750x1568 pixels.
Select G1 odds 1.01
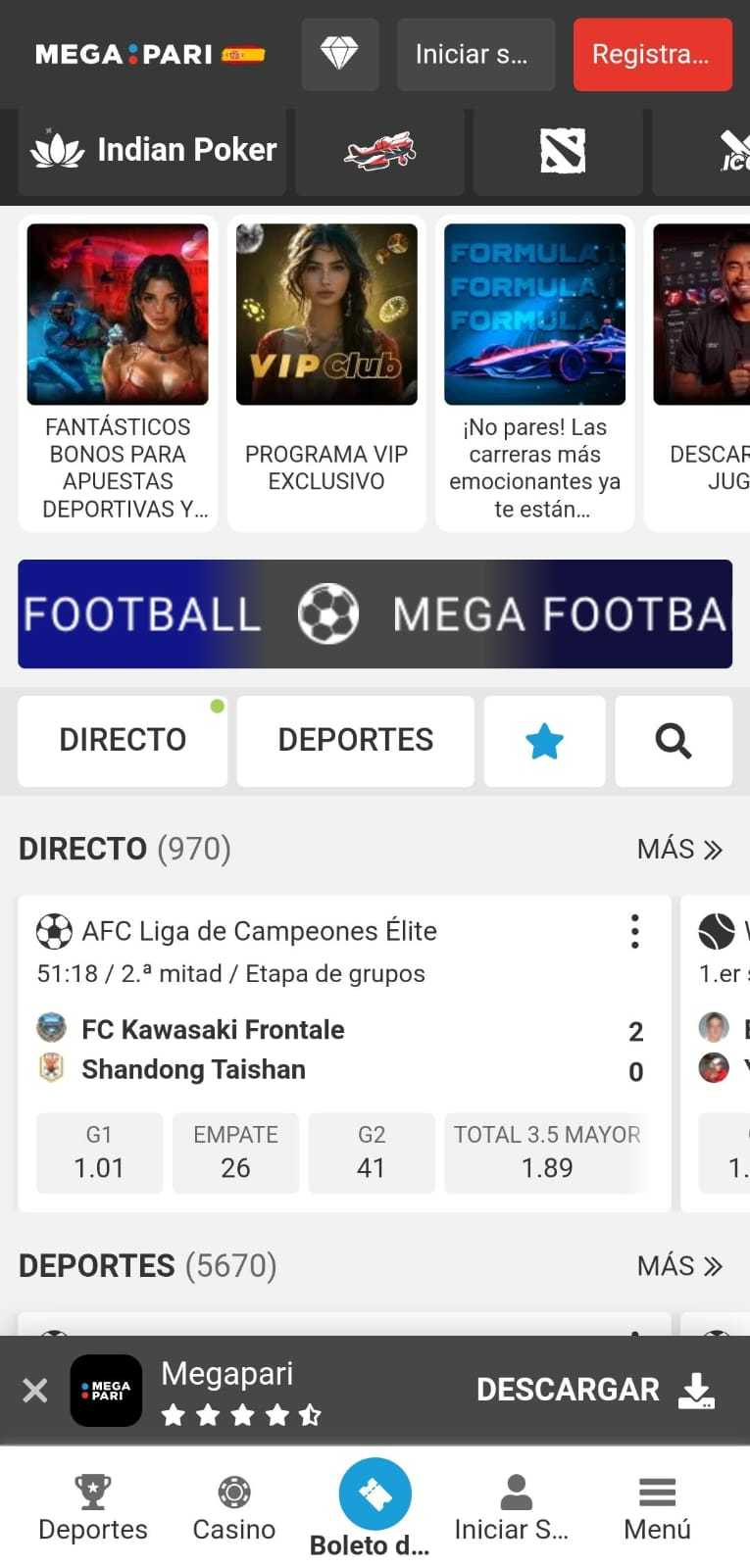[99, 1152]
